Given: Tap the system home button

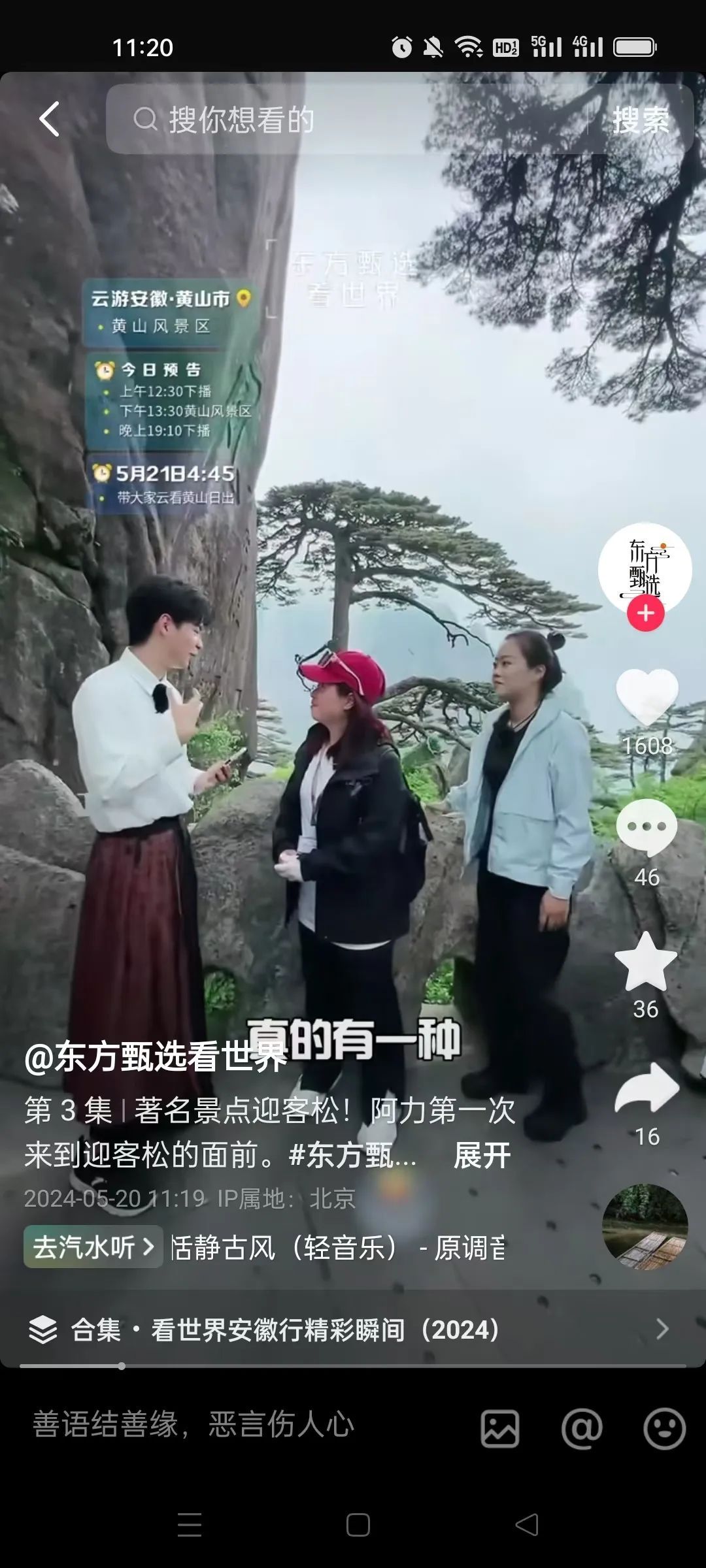Looking at the screenshot, I should click(x=358, y=1525).
